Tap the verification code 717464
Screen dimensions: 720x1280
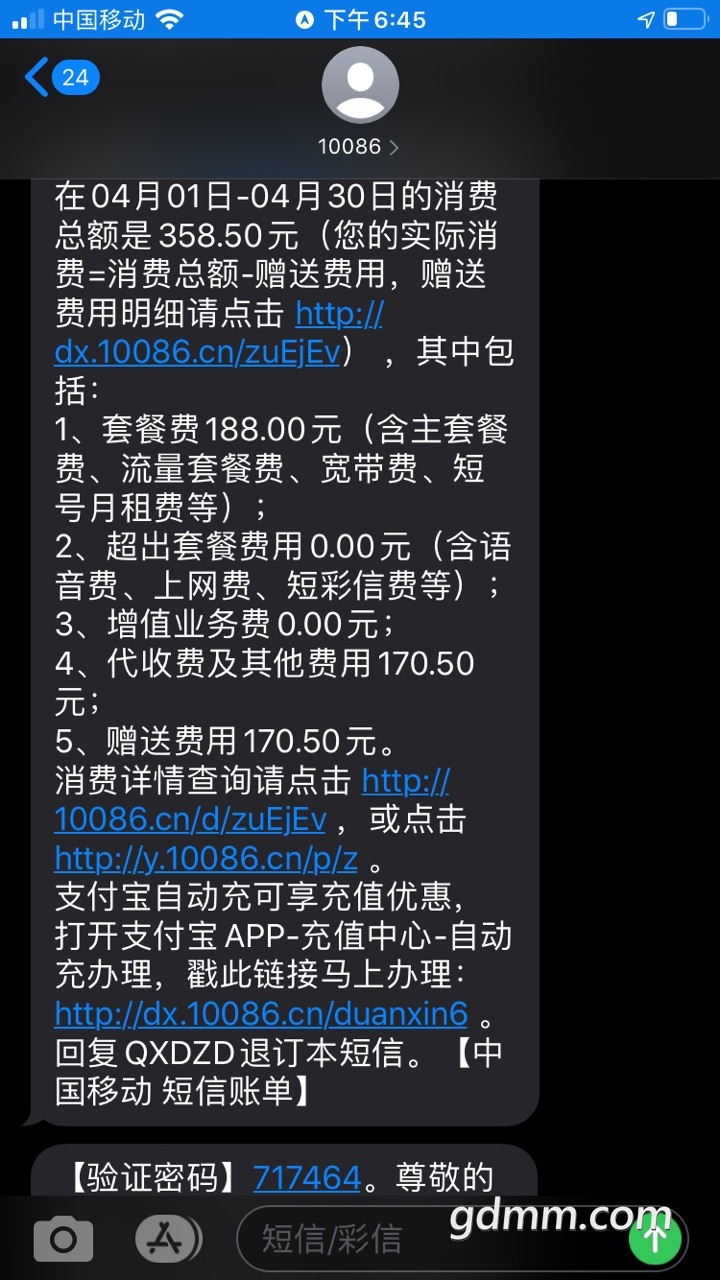point(307,1177)
